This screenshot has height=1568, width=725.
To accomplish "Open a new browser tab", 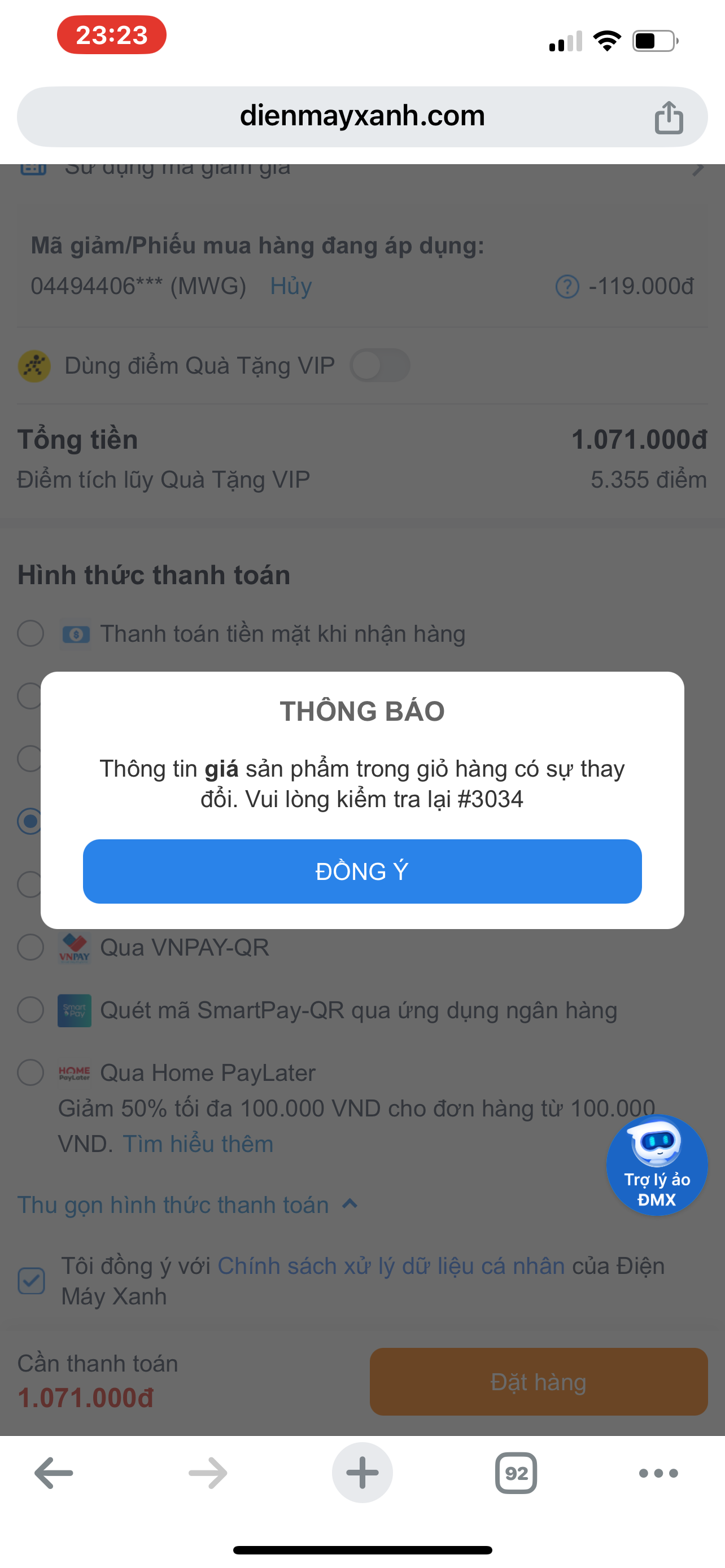I will [x=362, y=1473].
